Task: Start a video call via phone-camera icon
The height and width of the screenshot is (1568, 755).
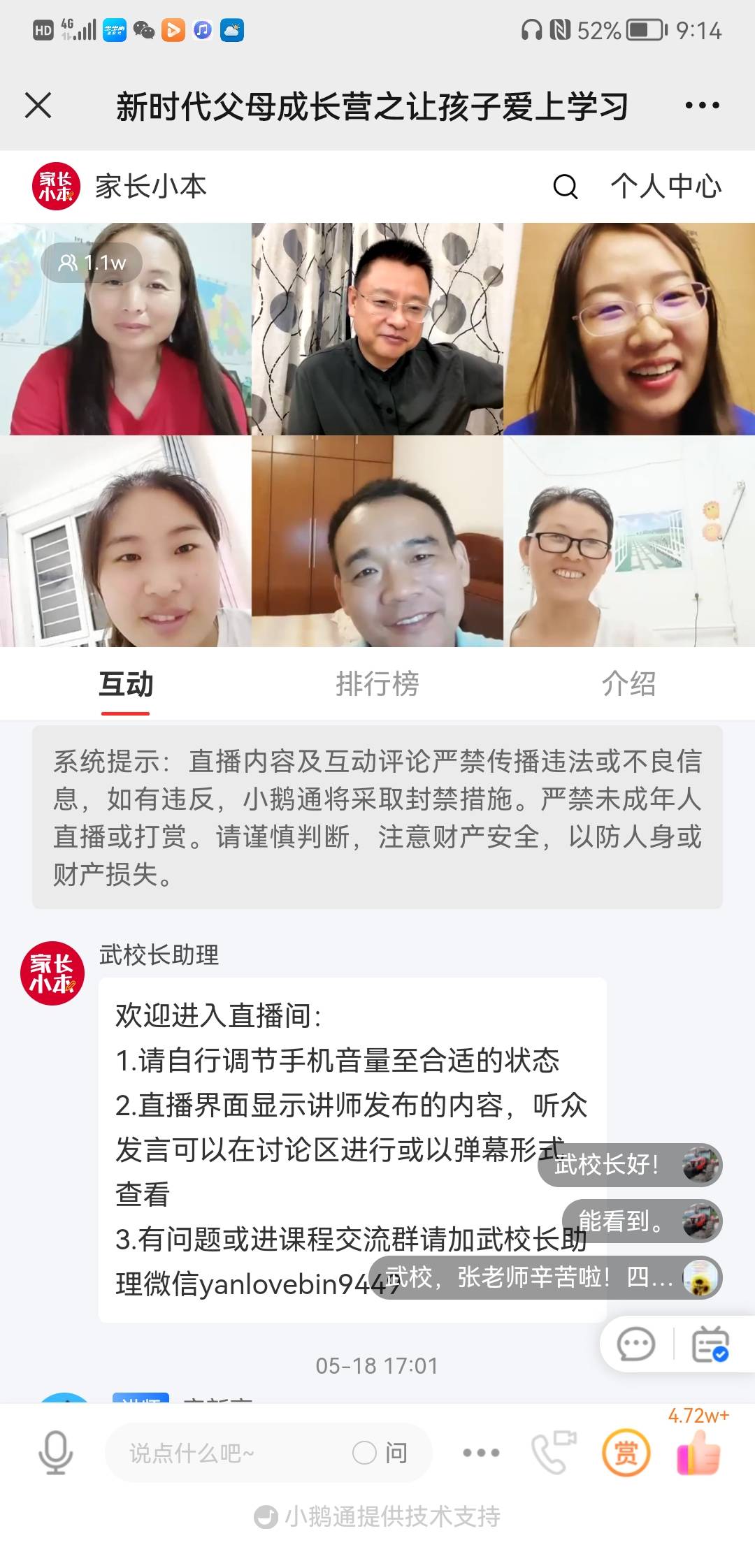Action: [552, 1451]
